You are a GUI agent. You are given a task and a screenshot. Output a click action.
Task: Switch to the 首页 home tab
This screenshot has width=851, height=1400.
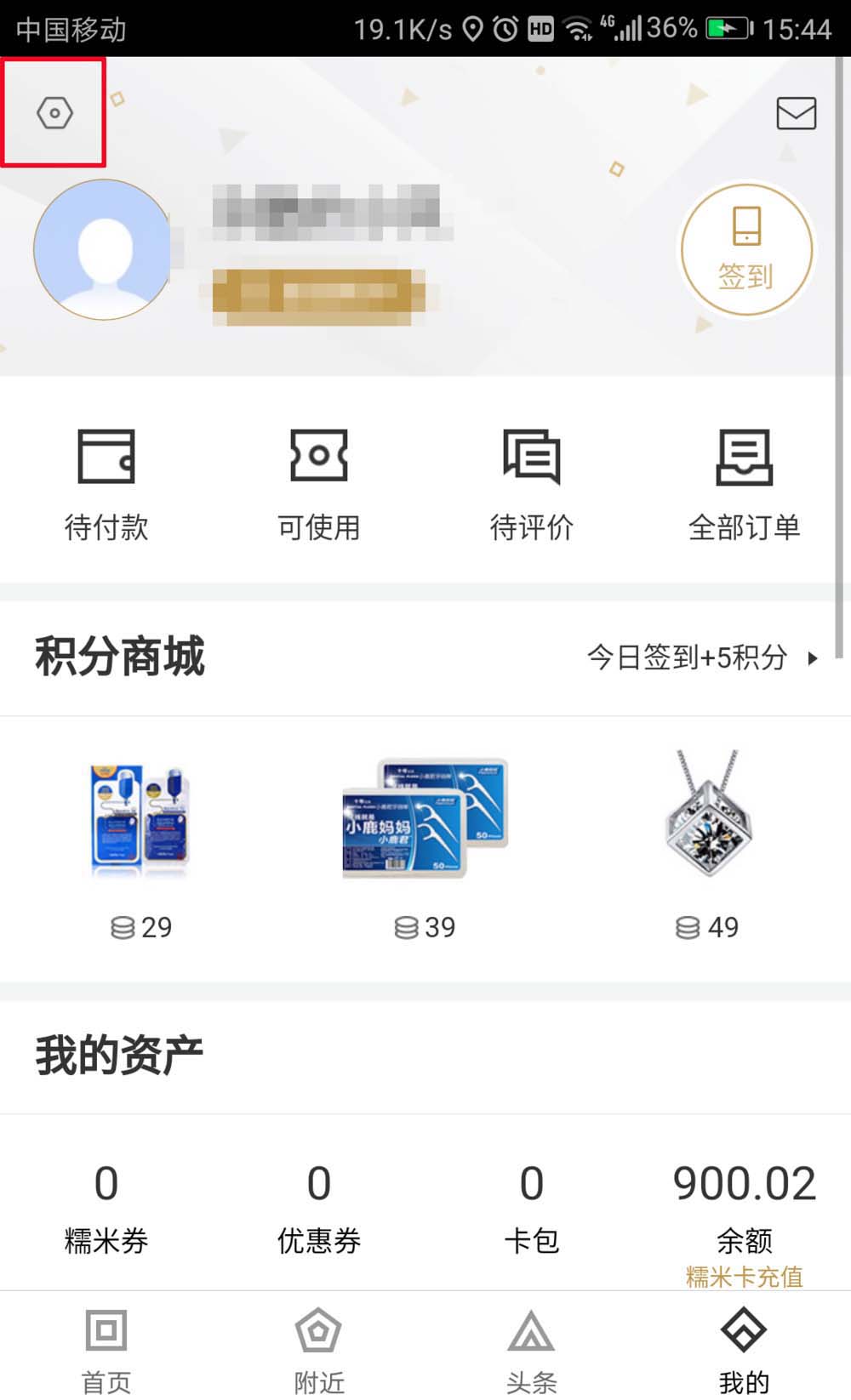[x=106, y=1348]
